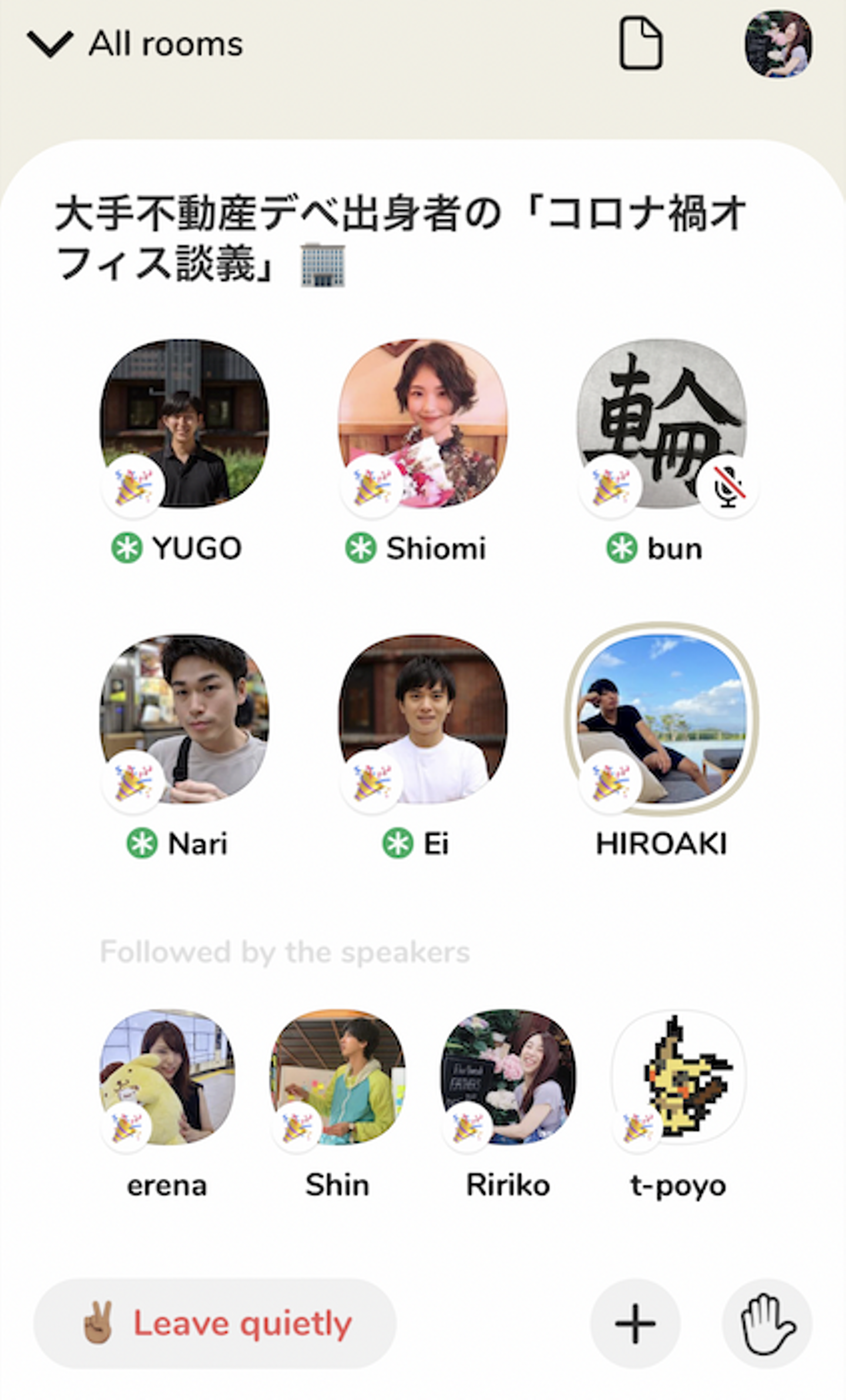Raise your hand to speak

pos(767,1324)
